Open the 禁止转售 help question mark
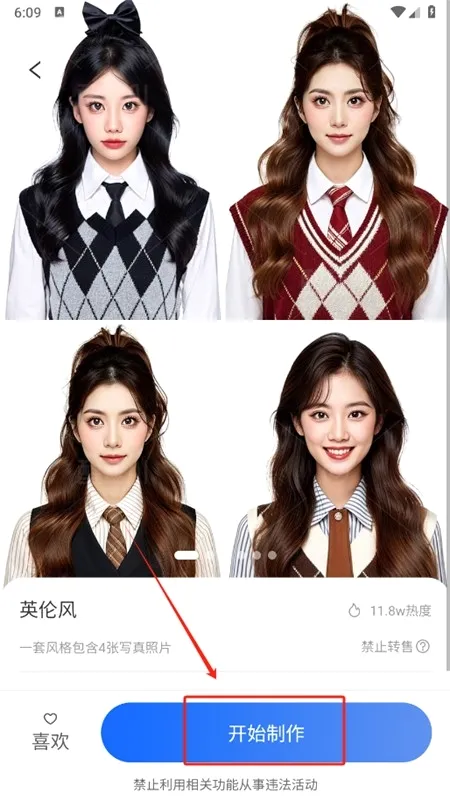This screenshot has height=800, width=450. point(422,646)
